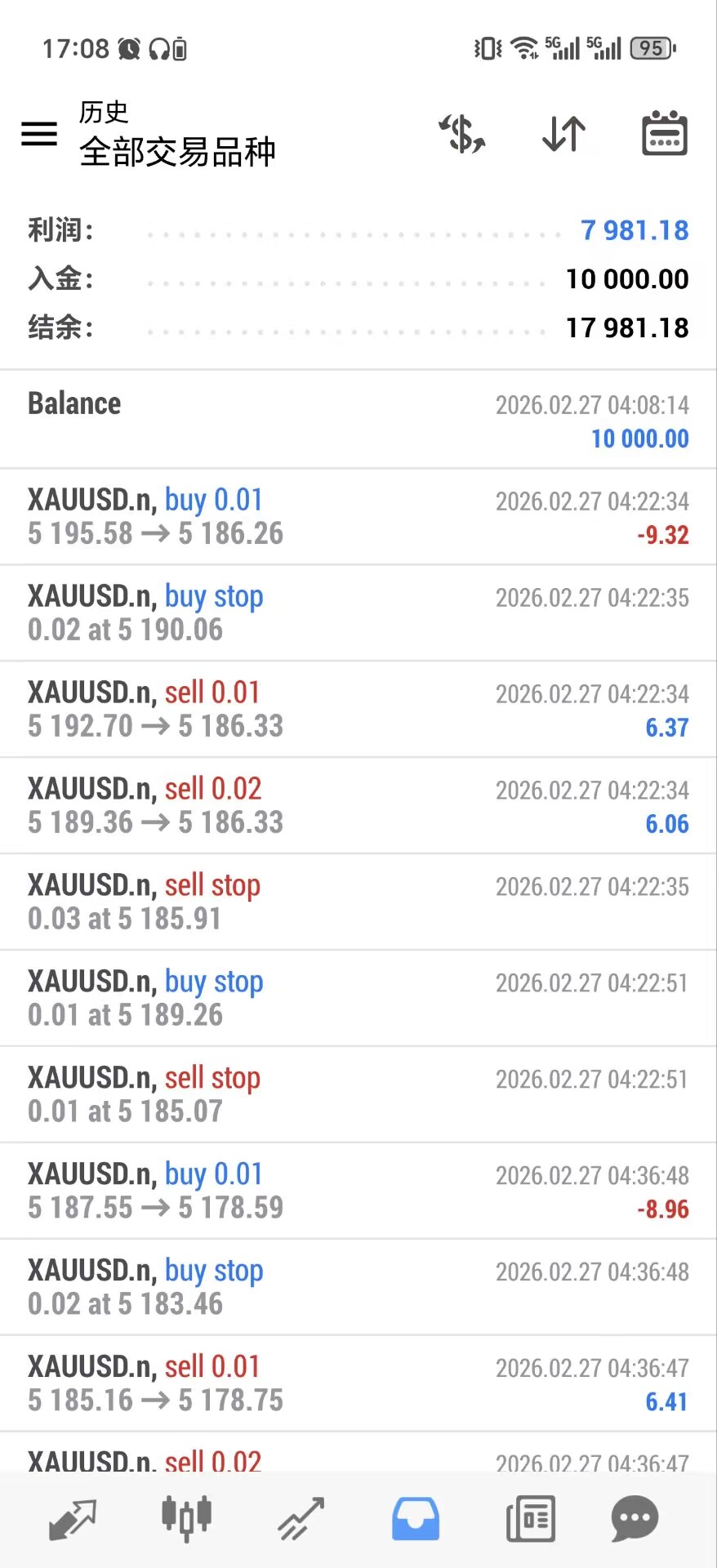This screenshot has height=1568, width=717.
Task: Open the sell stop 0.01 at 5 185.07 order
Action: point(358,1095)
